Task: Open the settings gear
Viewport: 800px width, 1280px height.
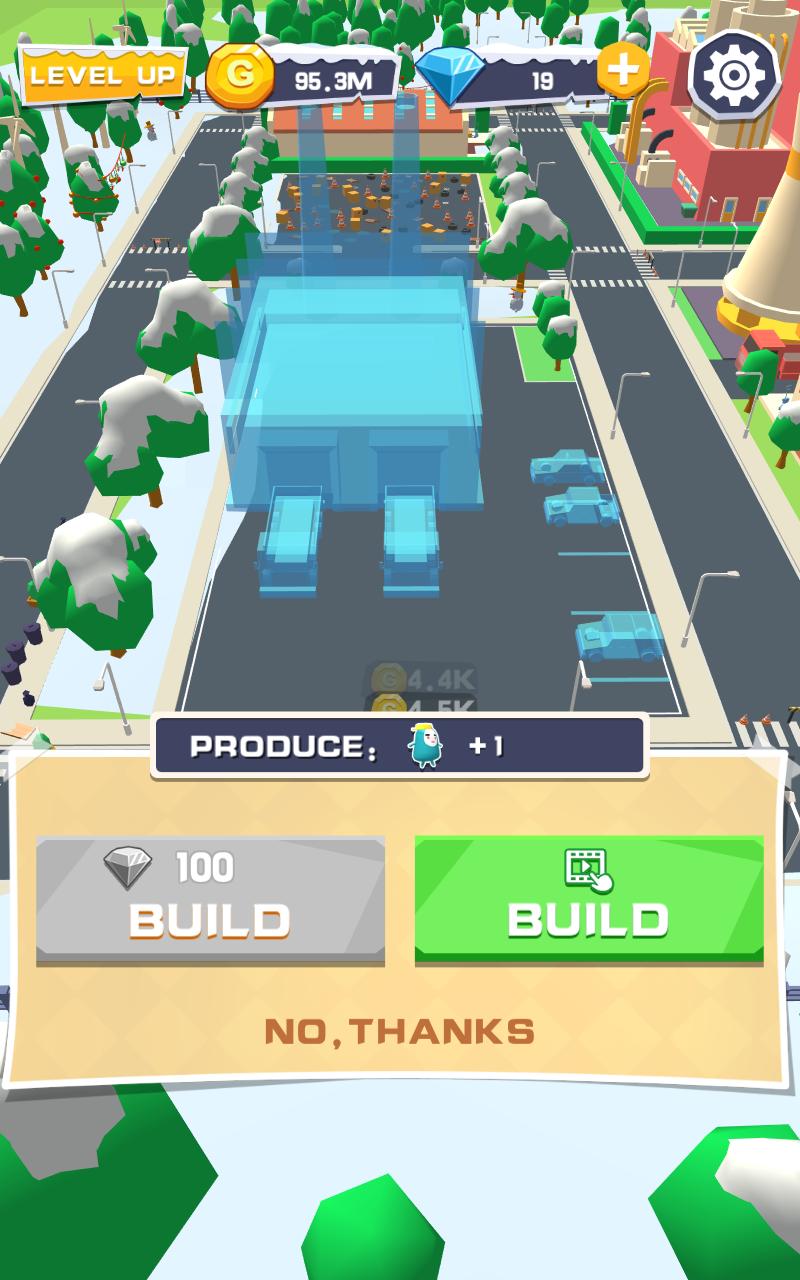Action: (740, 74)
